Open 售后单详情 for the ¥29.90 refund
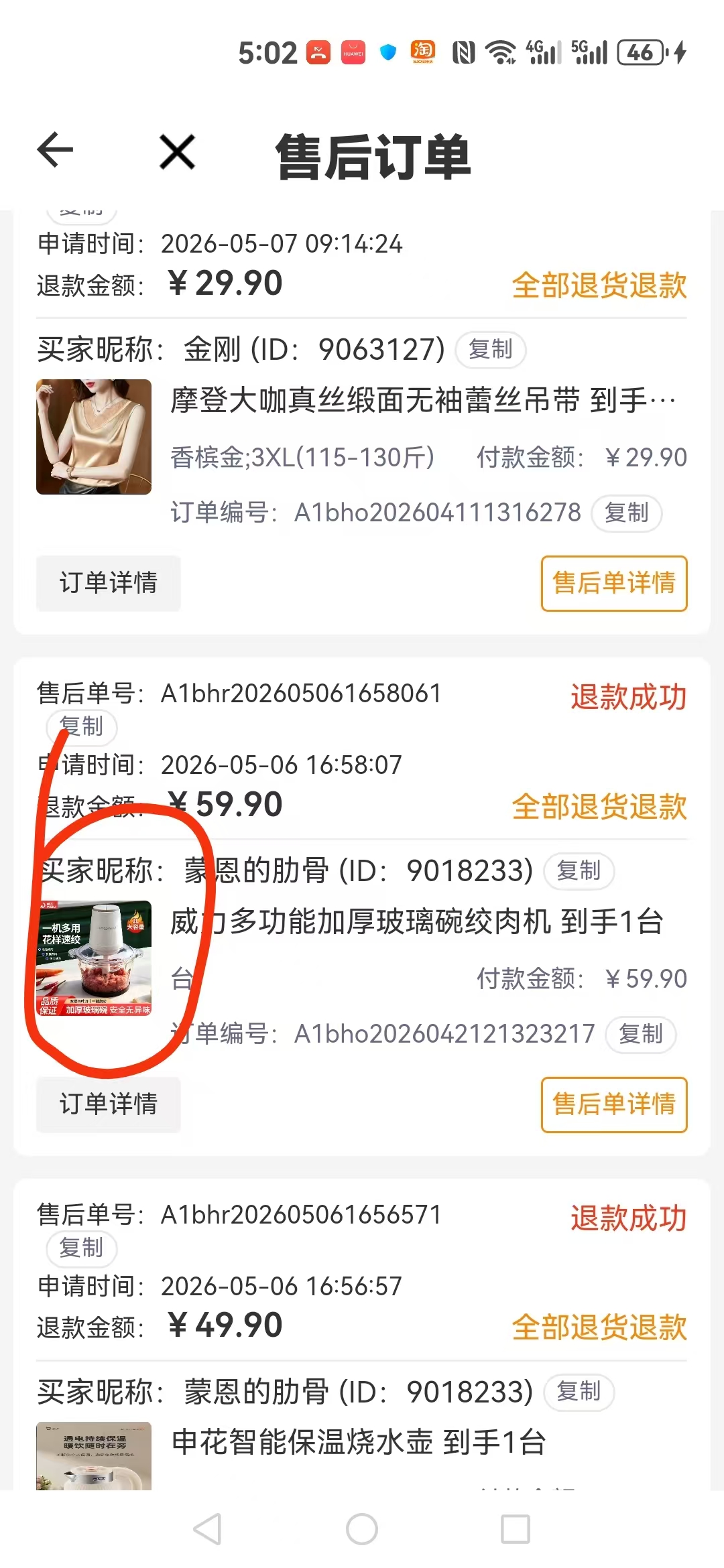 pyautogui.click(x=614, y=583)
